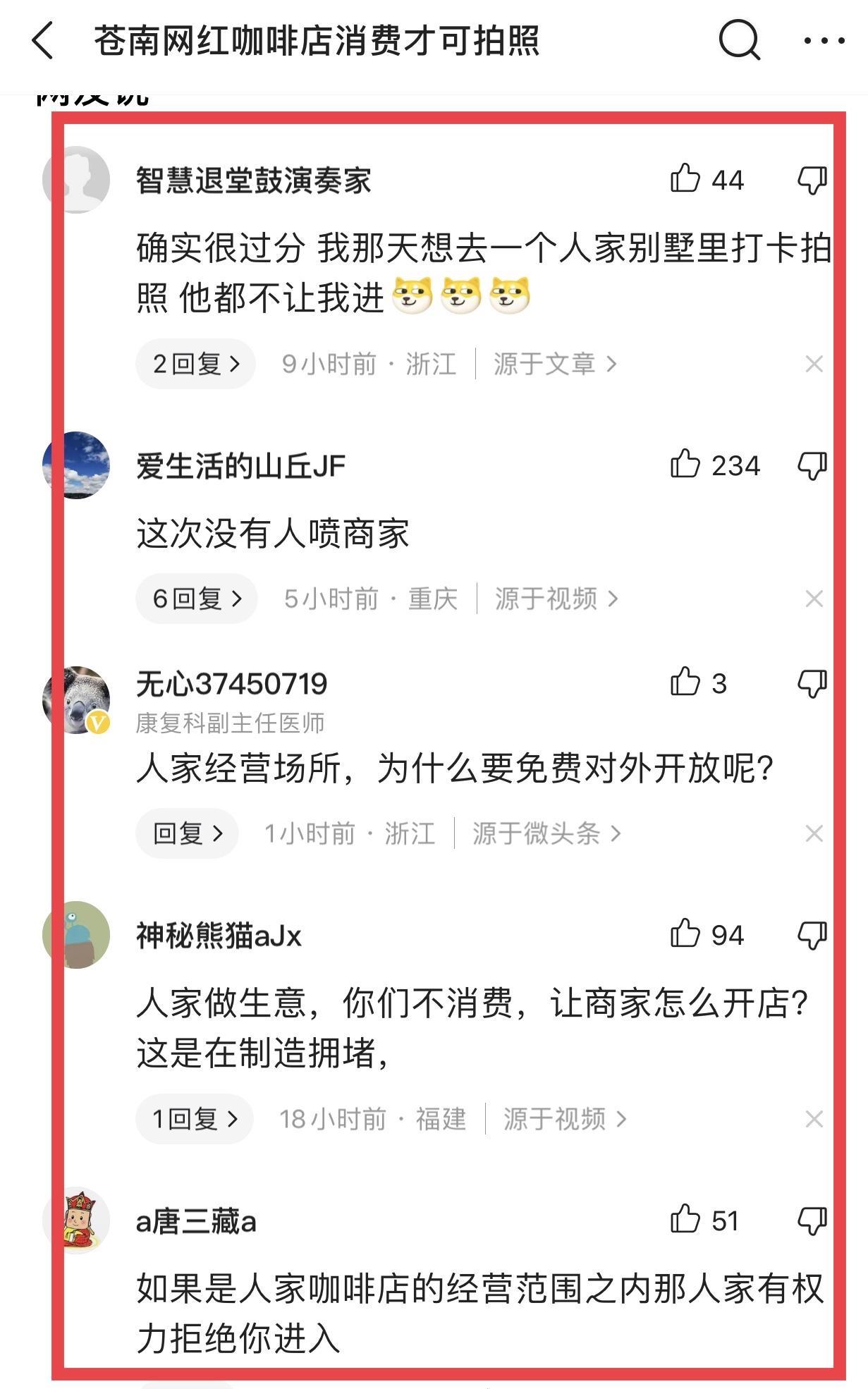Visit a唐三藏a's profile by username
Screen dimensions: 868x1389
click(196, 1222)
